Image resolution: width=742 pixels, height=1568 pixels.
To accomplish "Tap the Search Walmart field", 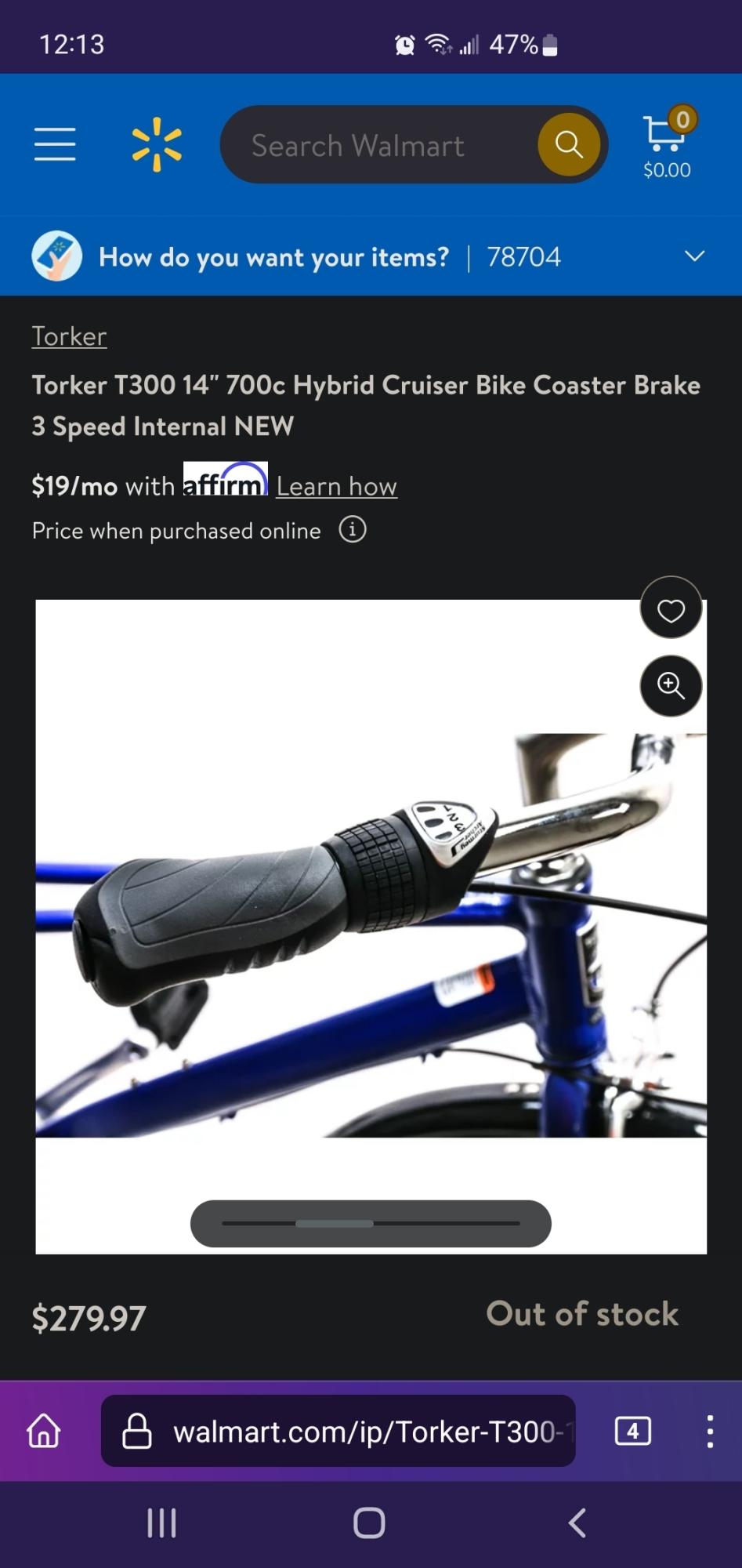I will [x=376, y=145].
